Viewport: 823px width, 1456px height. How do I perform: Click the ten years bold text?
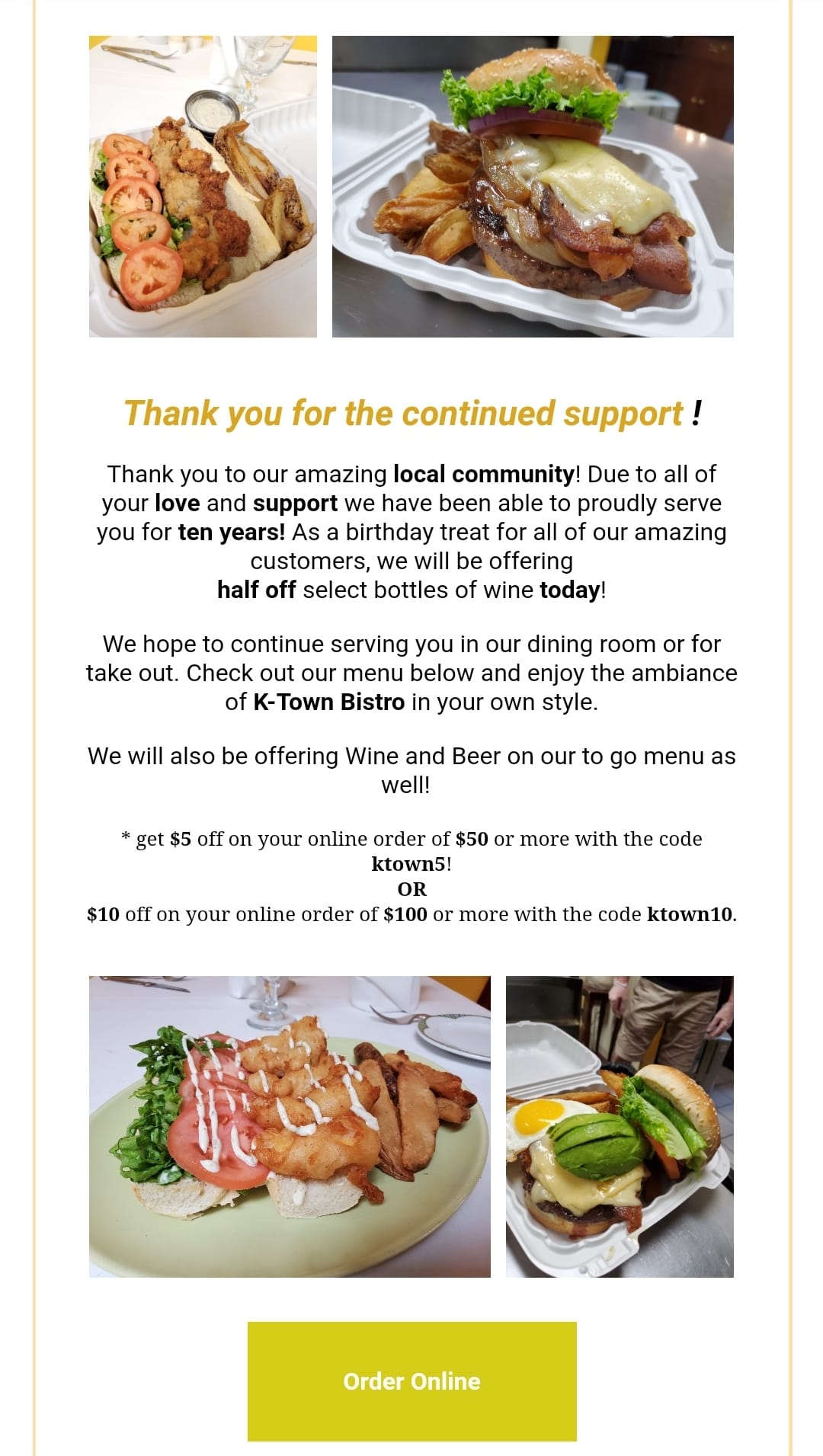tap(233, 532)
